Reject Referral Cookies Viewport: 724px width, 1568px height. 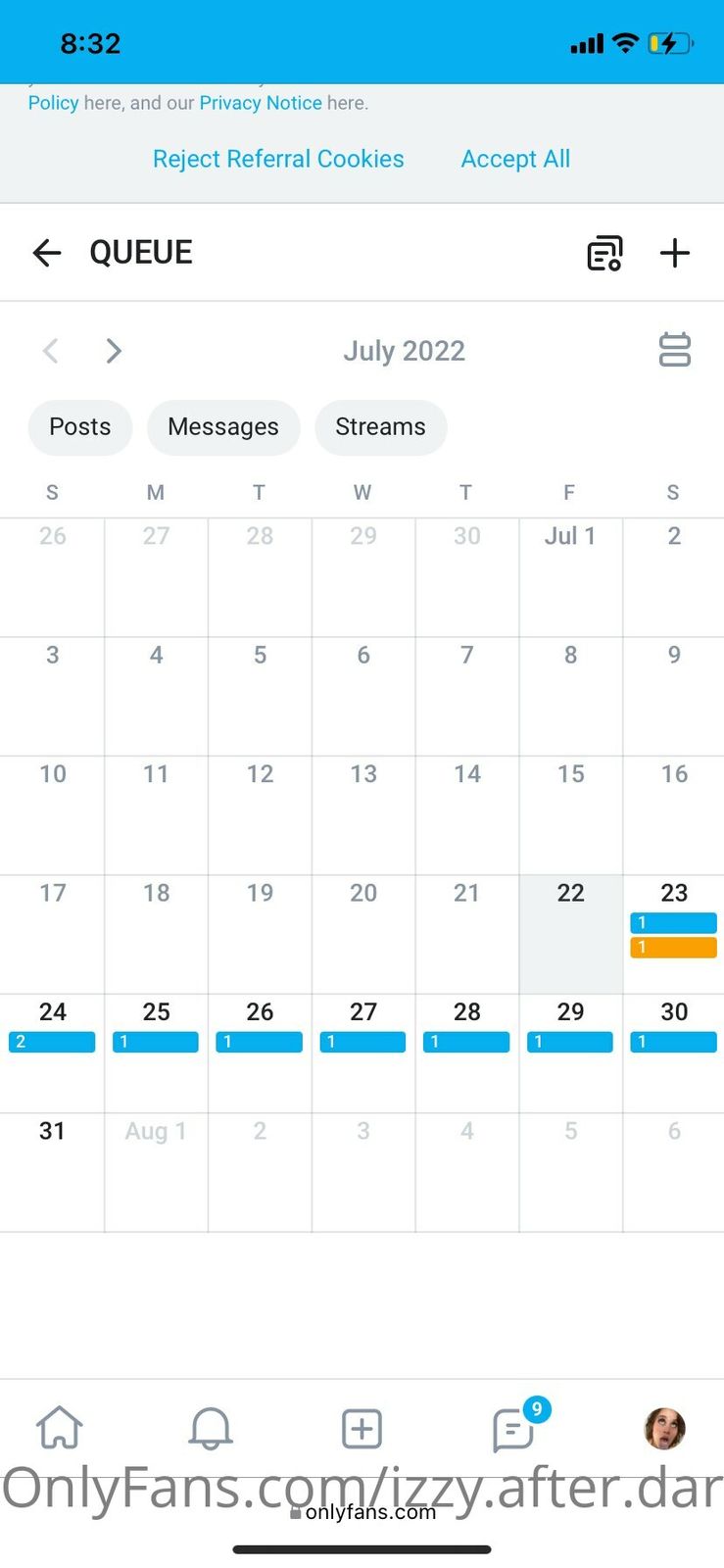(x=278, y=159)
